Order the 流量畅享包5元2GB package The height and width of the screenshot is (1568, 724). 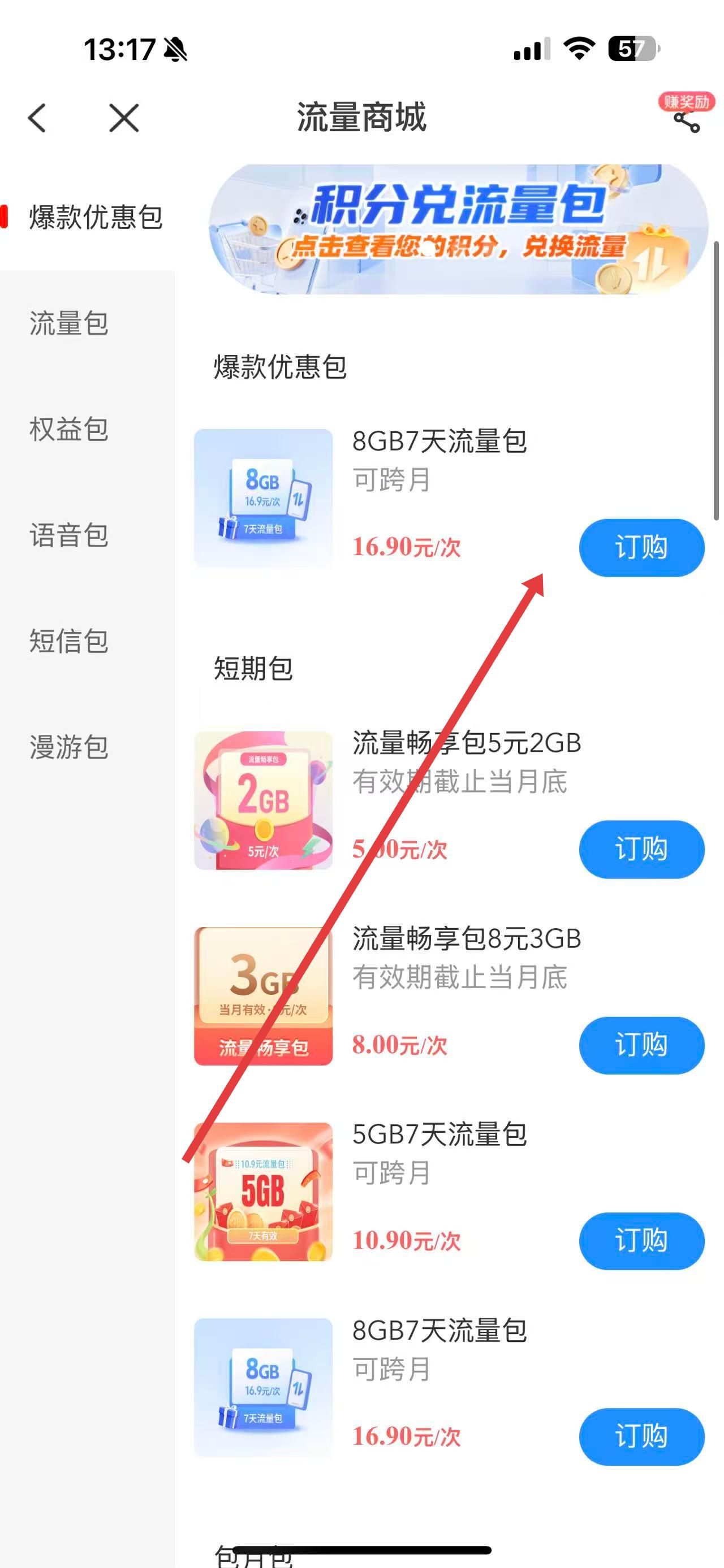(641, 849)
